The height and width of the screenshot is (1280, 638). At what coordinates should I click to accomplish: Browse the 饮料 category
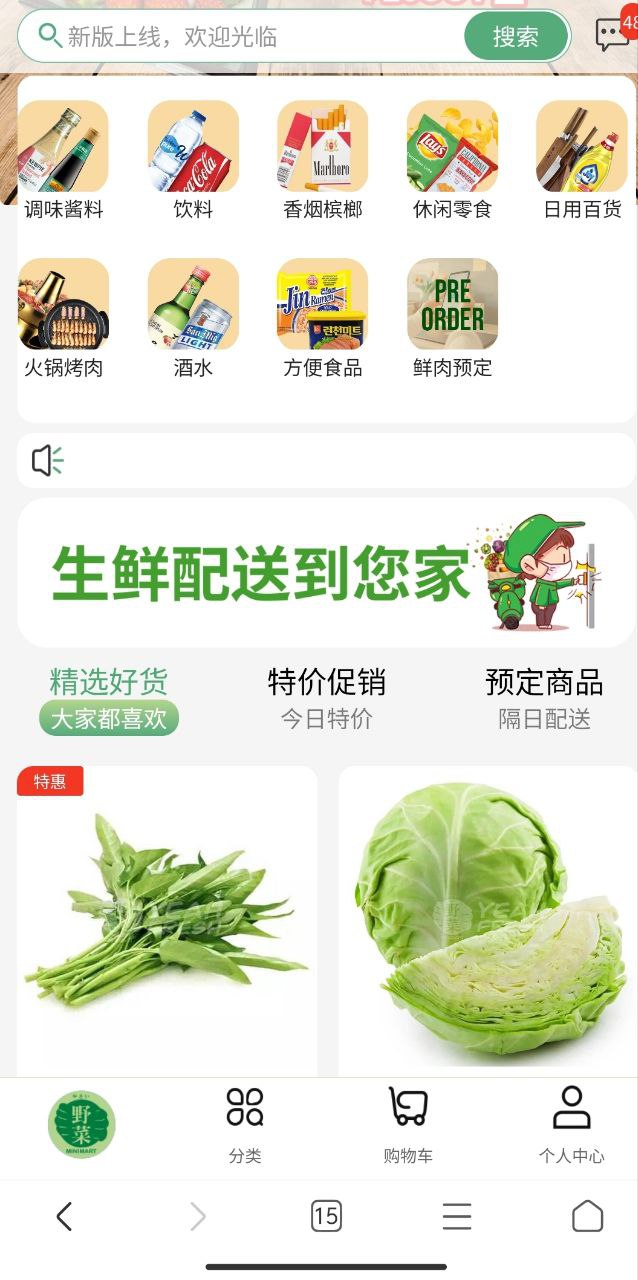[193, 160]
